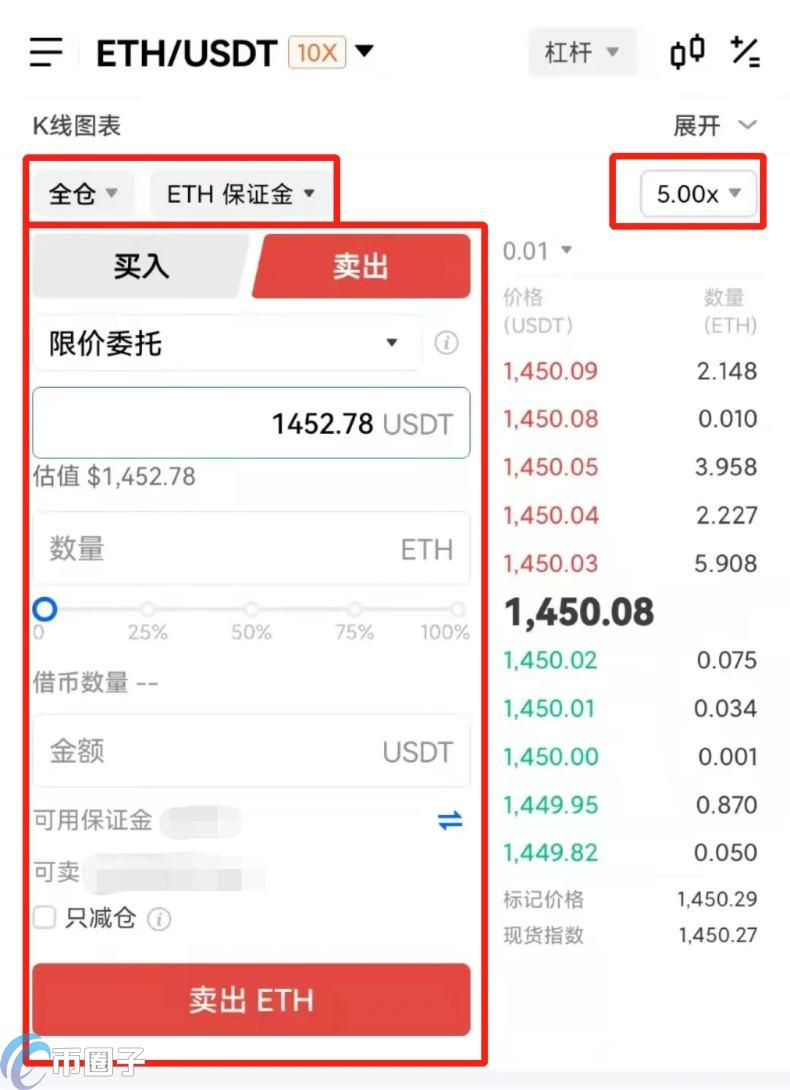Image resolution: width=790 pixels, height=1090 pixels.
Task: Tap the transfer arrows beside 可用保证金
Action: (450, 821)
